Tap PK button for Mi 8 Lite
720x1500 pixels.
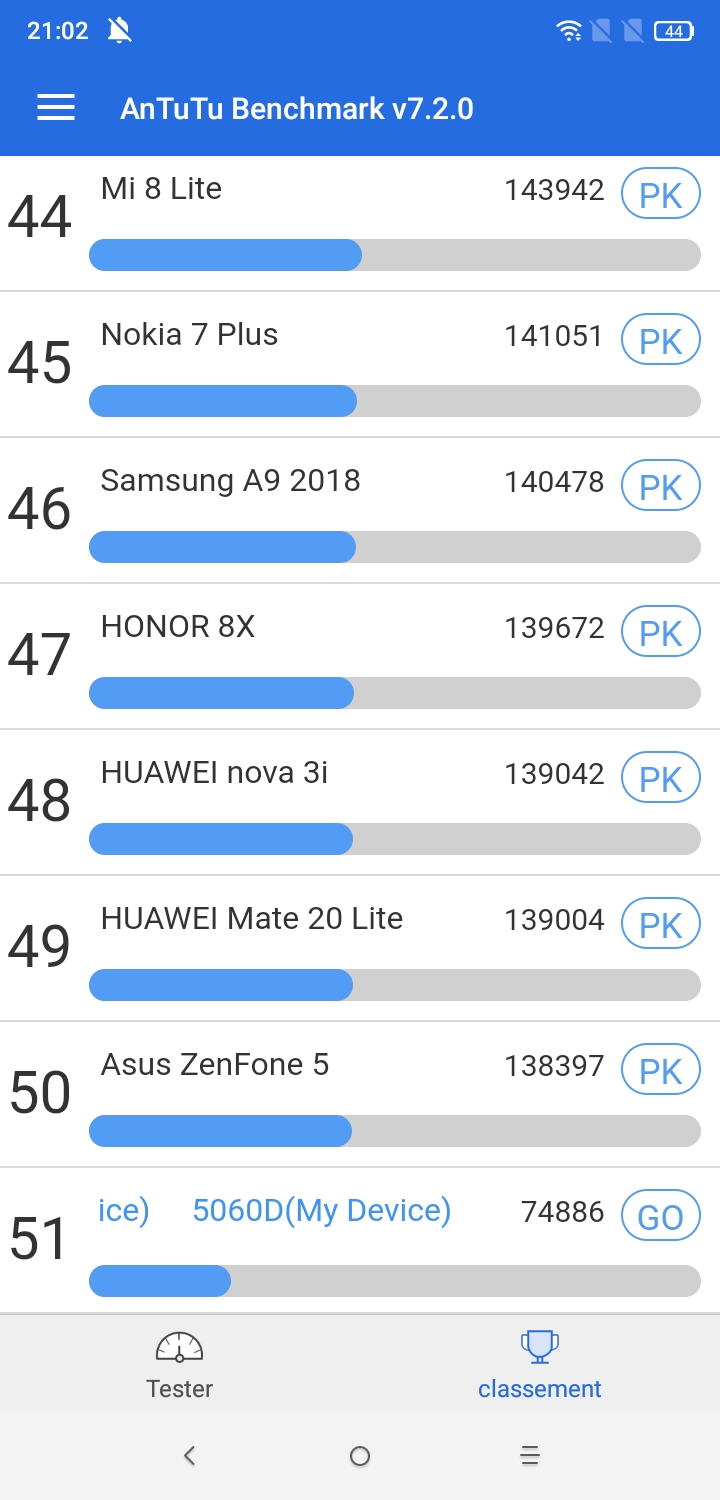(661, 194)
